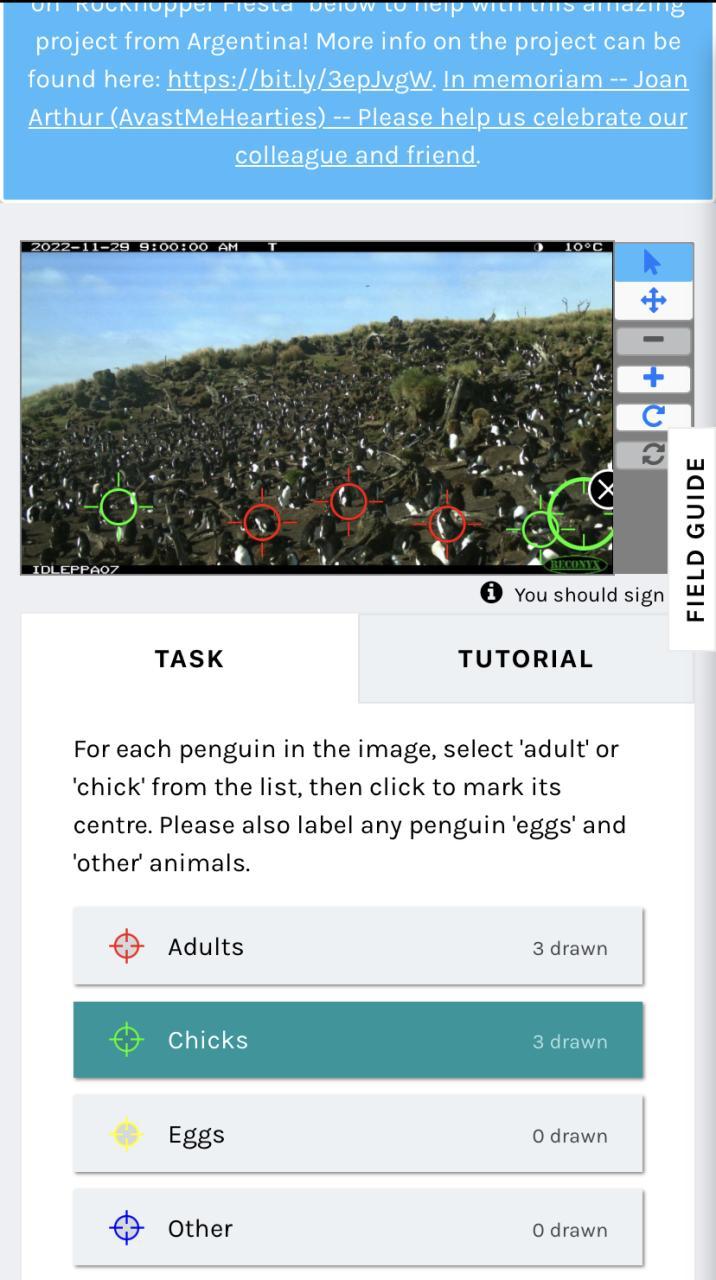Open the bit.ly project info link
The image size is (716, 1280).
click(x=300, y=80)
